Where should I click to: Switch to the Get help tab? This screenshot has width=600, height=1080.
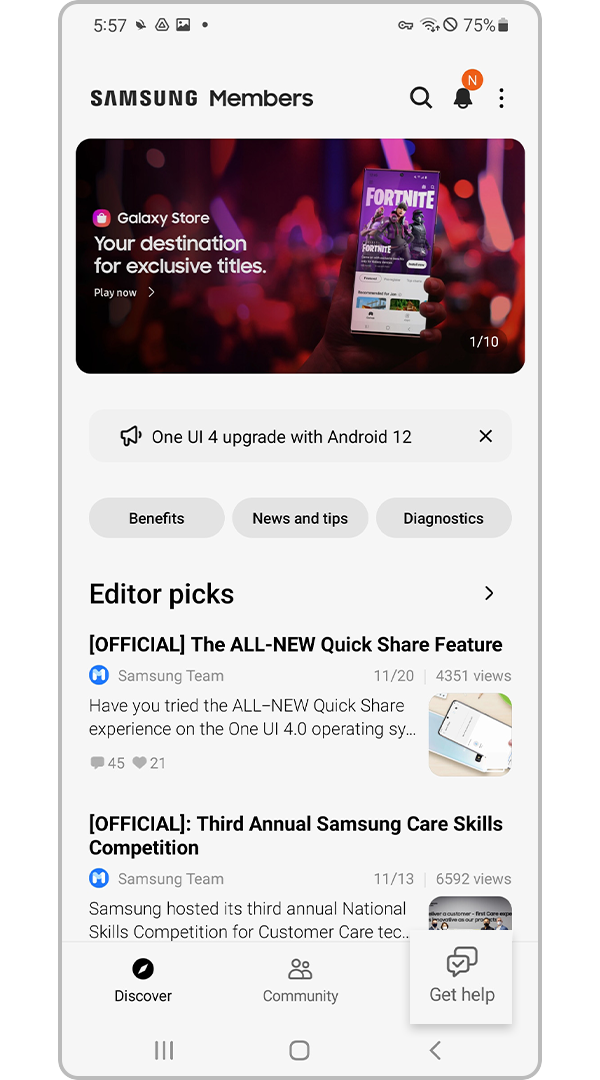461,977
